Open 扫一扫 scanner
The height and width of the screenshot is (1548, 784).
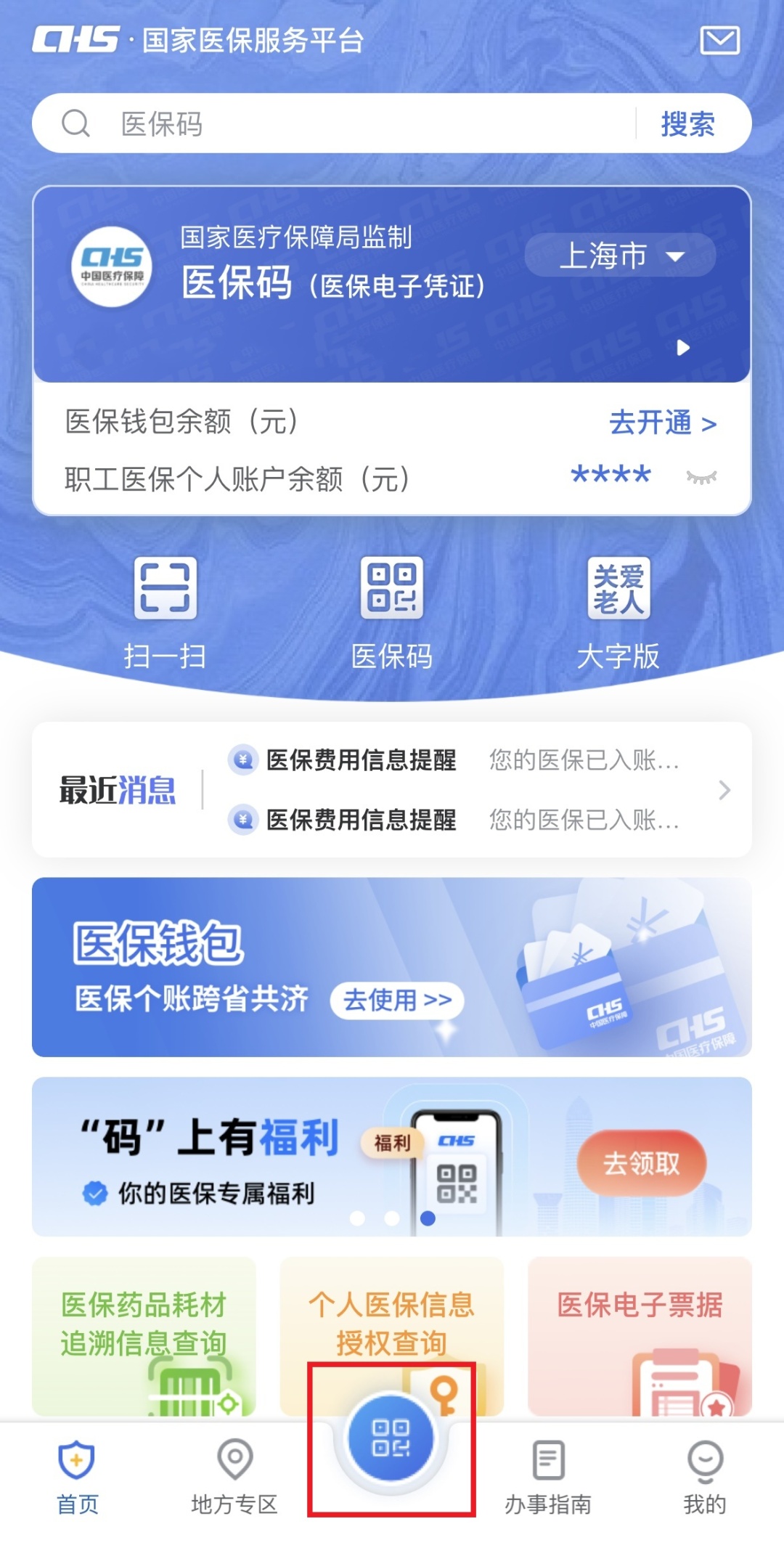(x=166, y=614)
